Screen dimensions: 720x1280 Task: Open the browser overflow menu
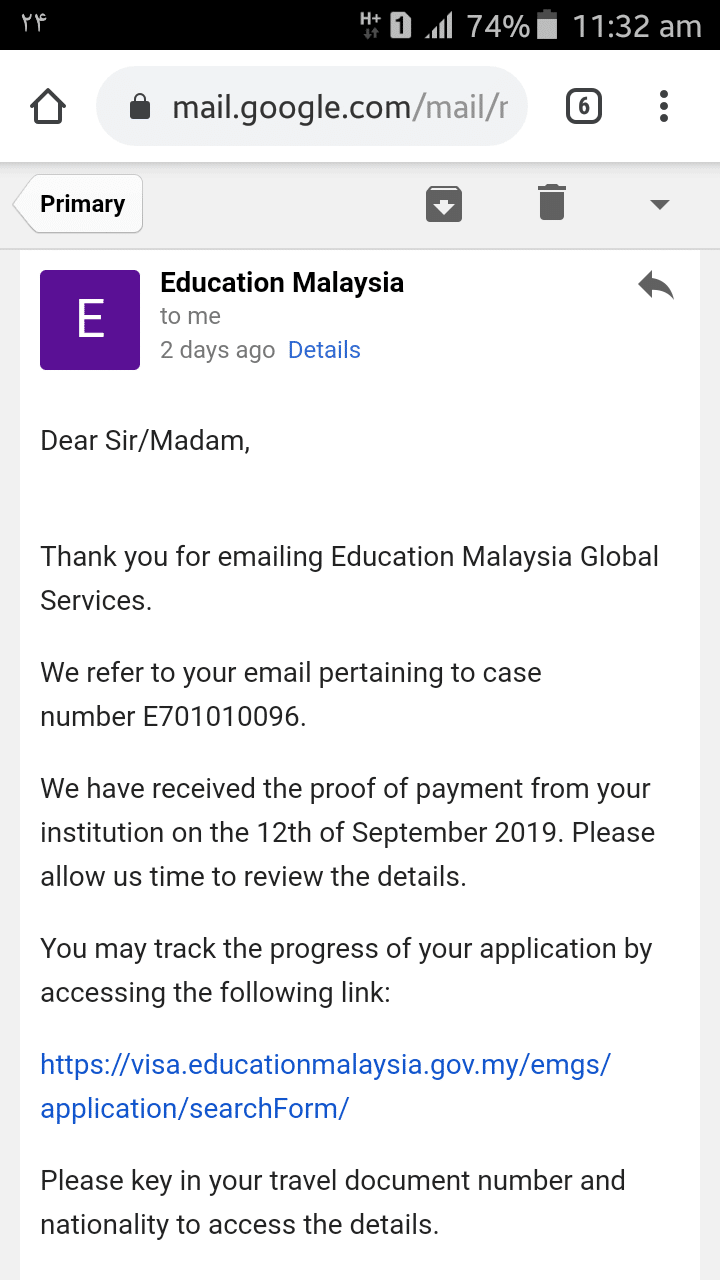663,106
